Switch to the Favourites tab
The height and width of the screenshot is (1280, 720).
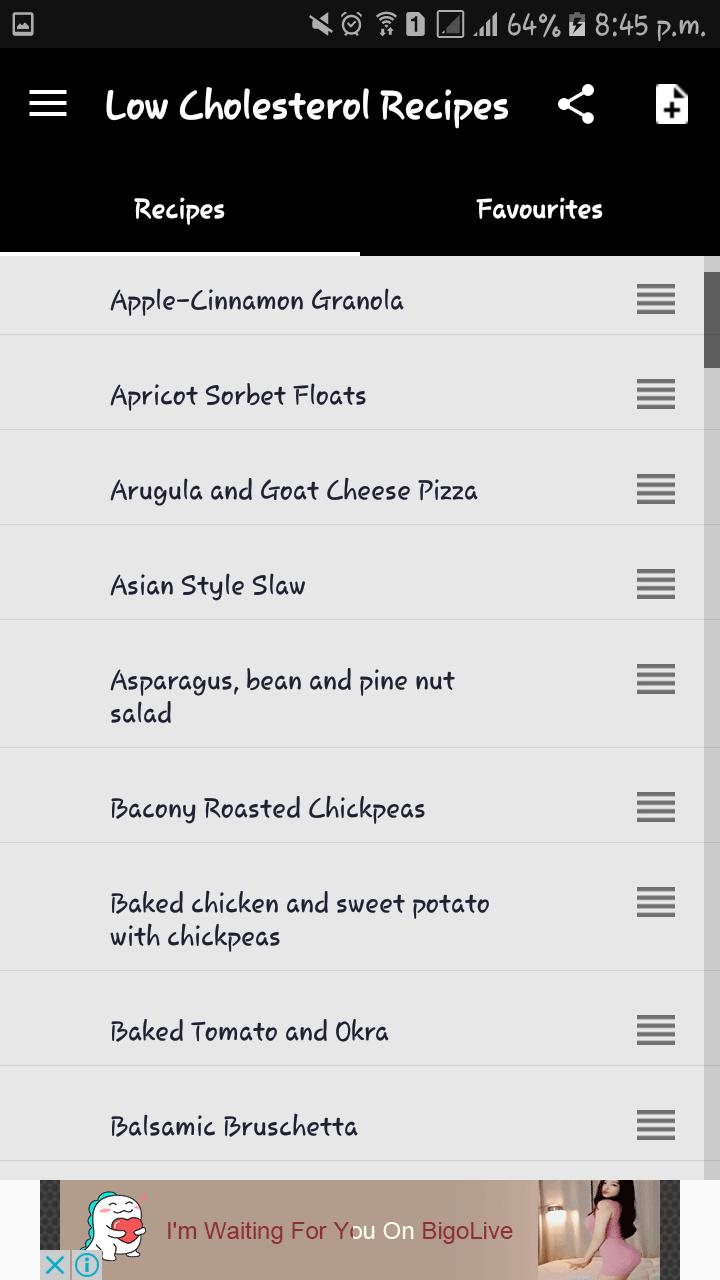click(539, 209)
